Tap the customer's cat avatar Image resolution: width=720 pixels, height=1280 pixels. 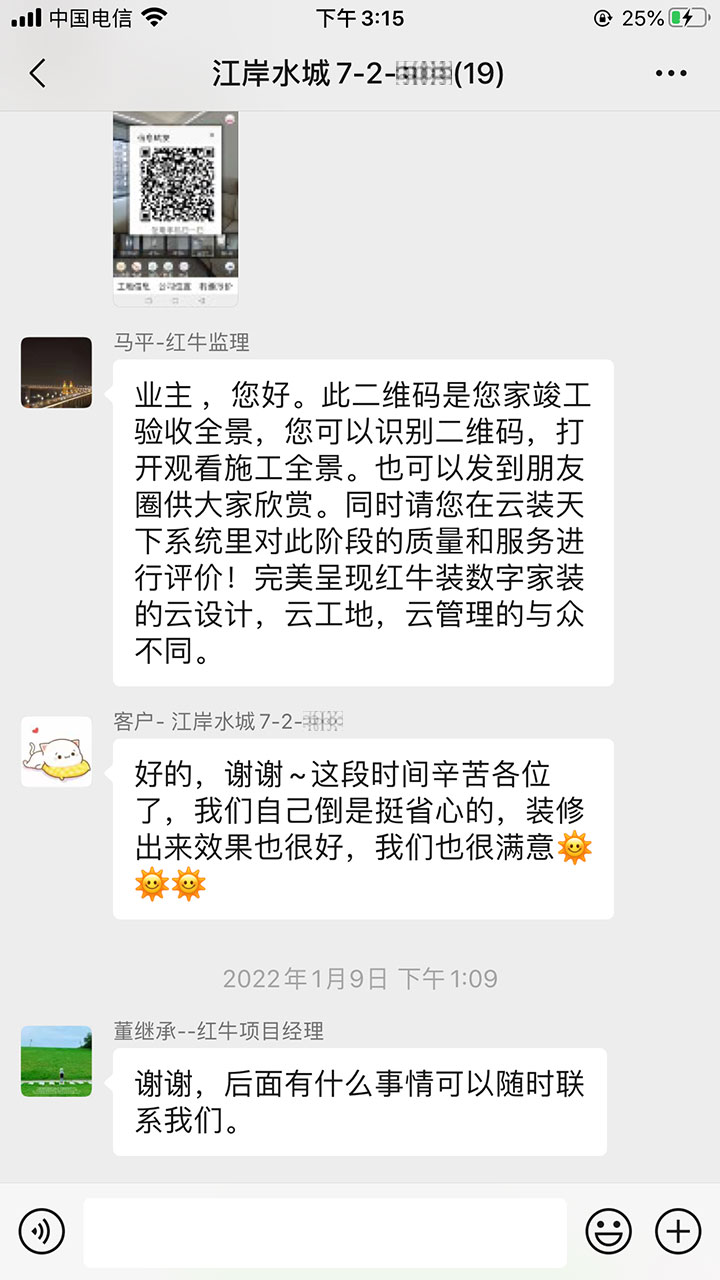[x=55, y=751]
